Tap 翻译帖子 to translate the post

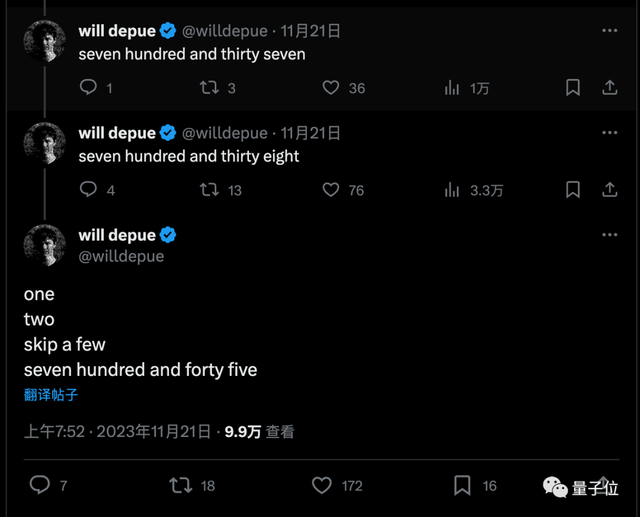[51, 395]
